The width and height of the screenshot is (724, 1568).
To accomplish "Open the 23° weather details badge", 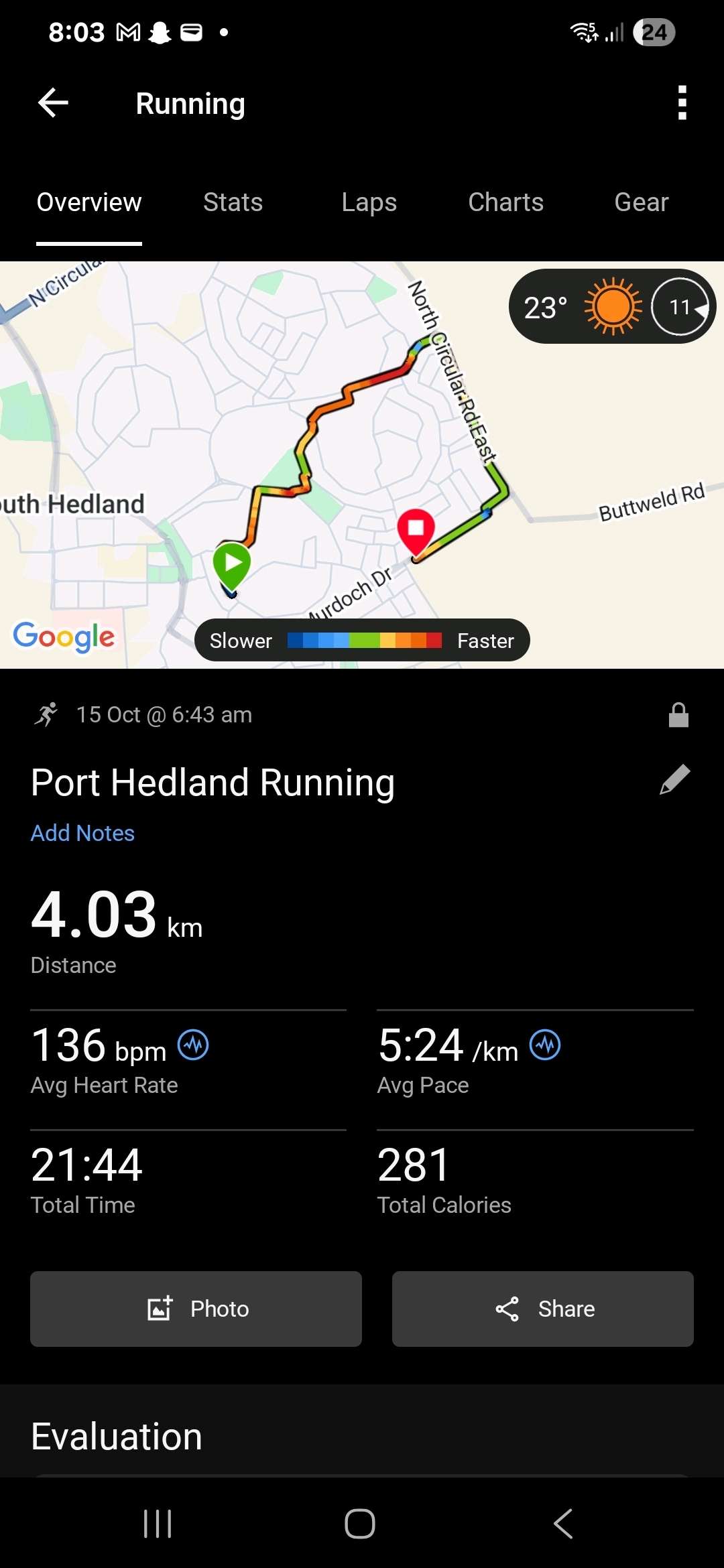I will [x=611, y=307].
